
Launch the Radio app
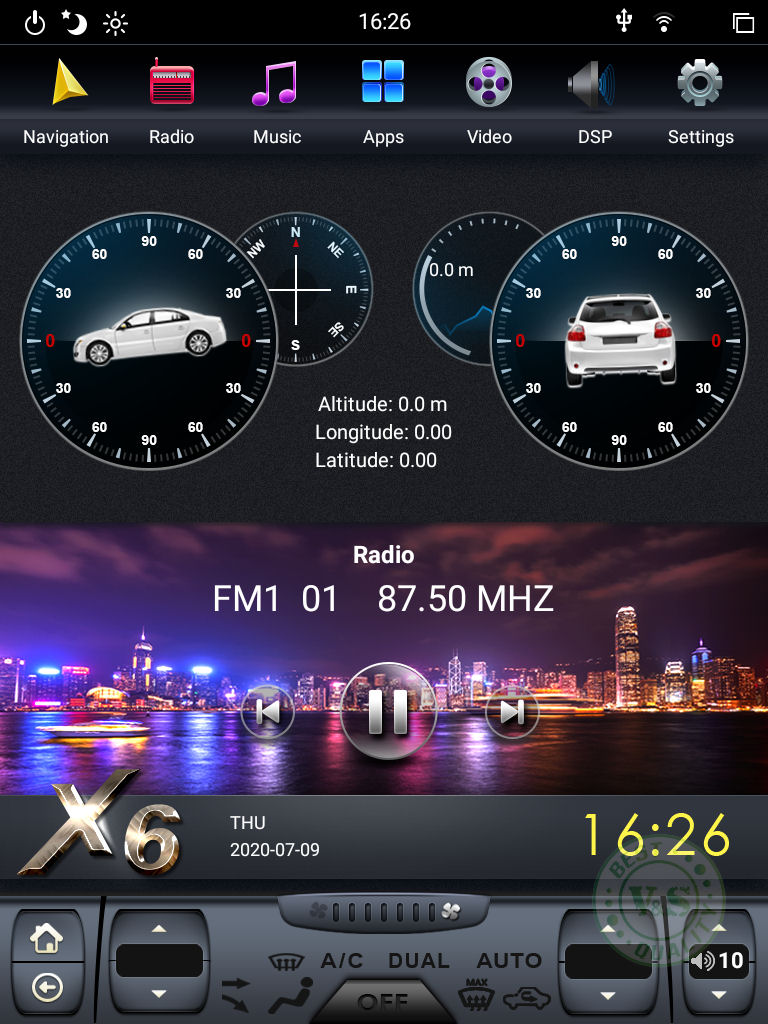point(171,100)
